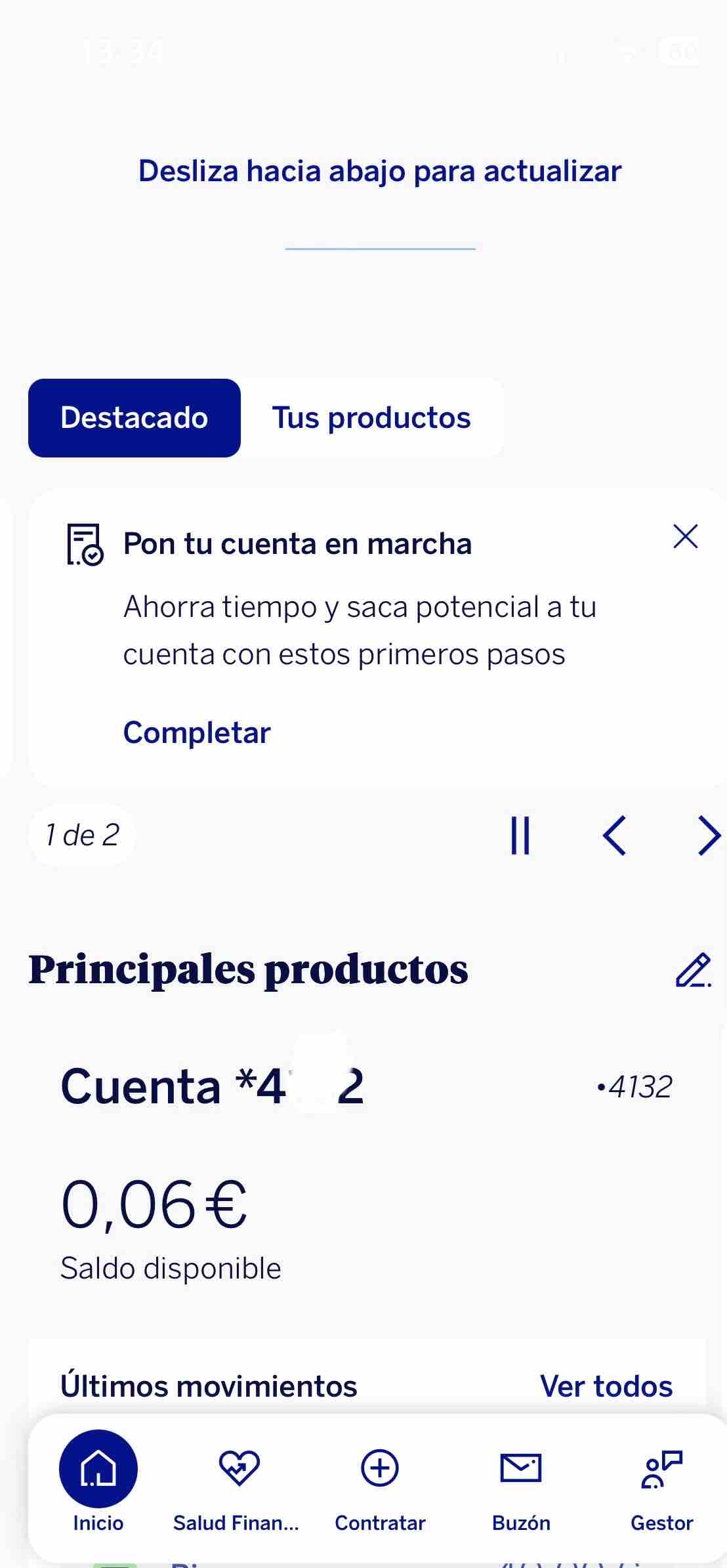The width and height of the screenshot is (727, 1568).
Task: Select the Destacado tab
Action: point(135,418)
